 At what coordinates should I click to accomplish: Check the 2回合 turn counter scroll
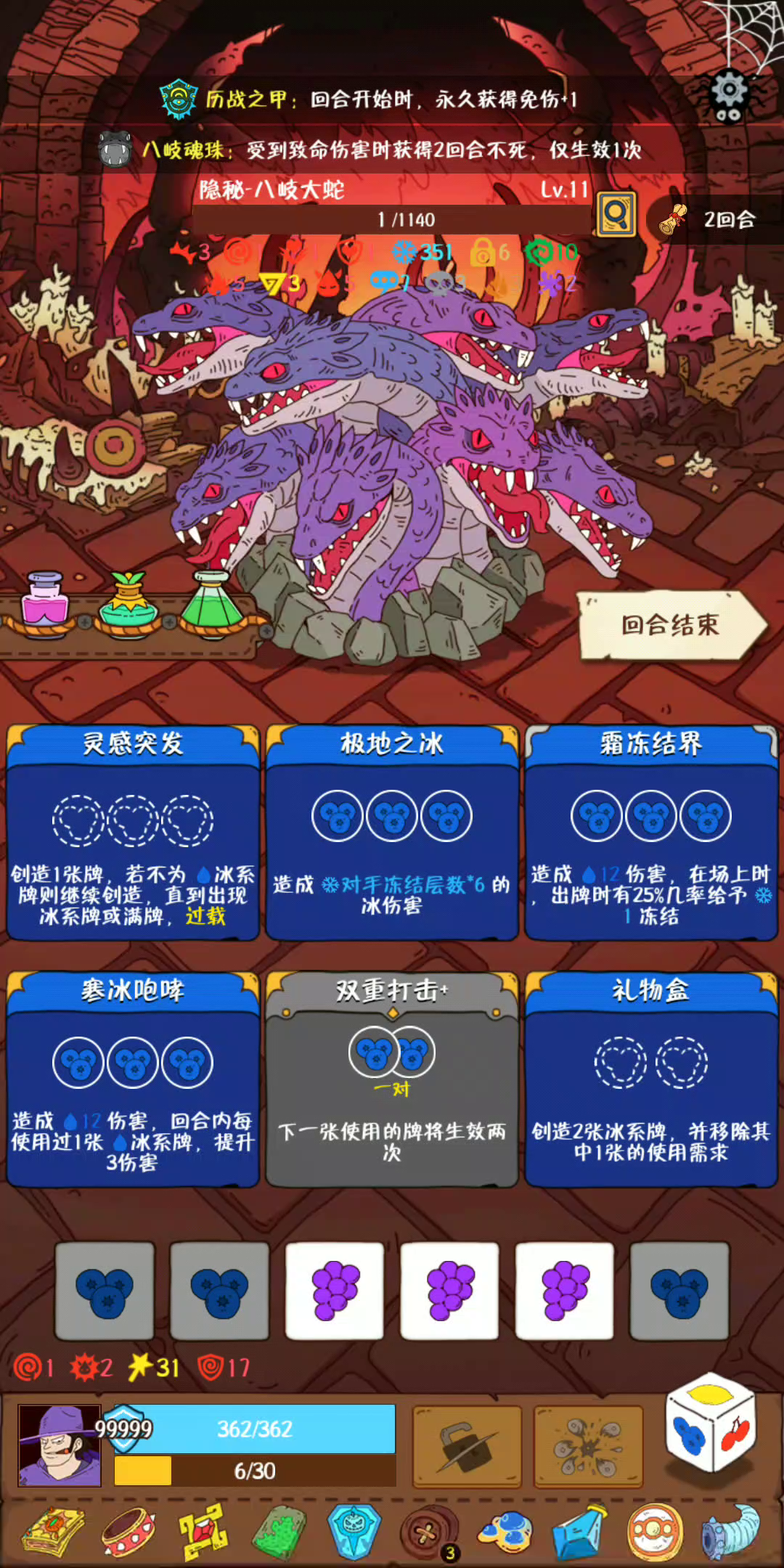[x=715, y=219]
